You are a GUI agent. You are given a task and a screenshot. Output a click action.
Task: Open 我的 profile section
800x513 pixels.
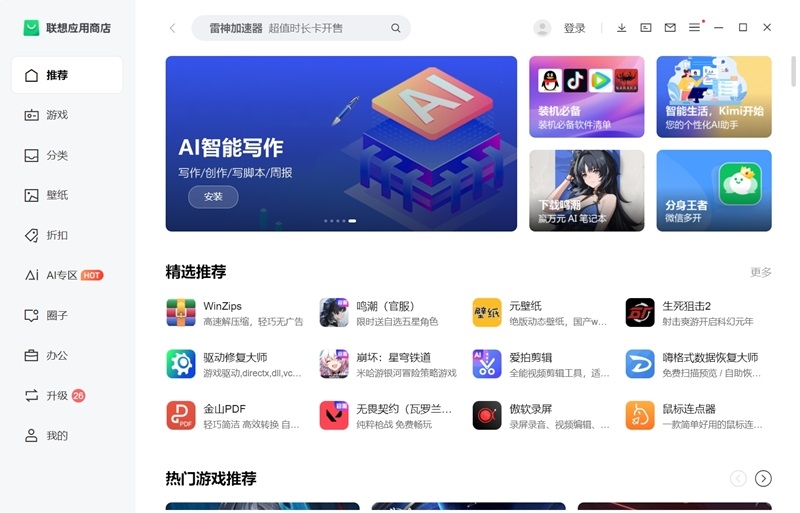coord(56,436)
